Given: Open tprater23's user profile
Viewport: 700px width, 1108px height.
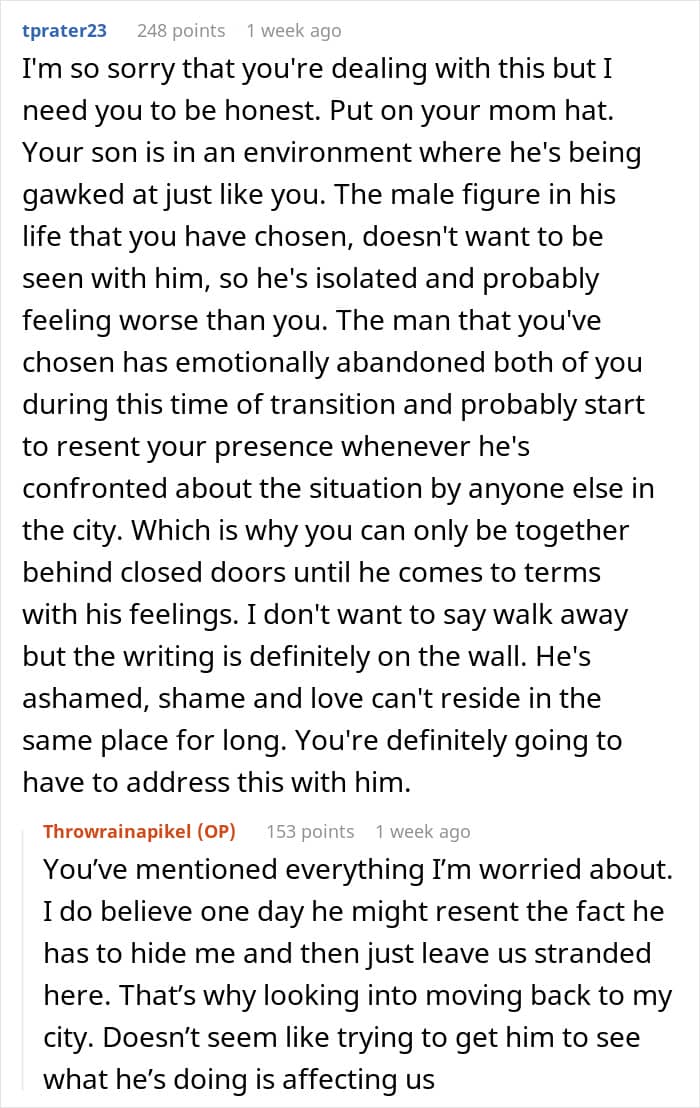Looking at the screenshot, I should coord(64,31).
